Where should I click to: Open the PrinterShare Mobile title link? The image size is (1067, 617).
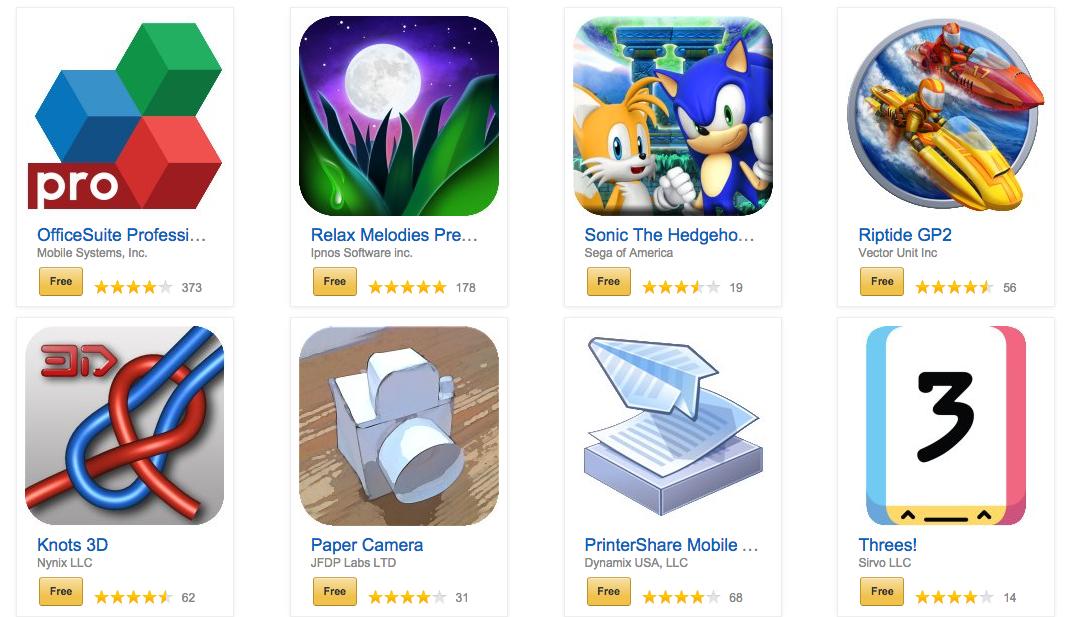pos(671,545)
